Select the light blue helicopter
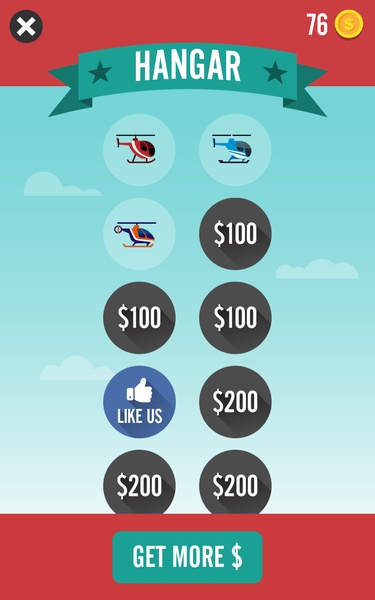Viewport: 375px width, 600px height. point(235,150)
